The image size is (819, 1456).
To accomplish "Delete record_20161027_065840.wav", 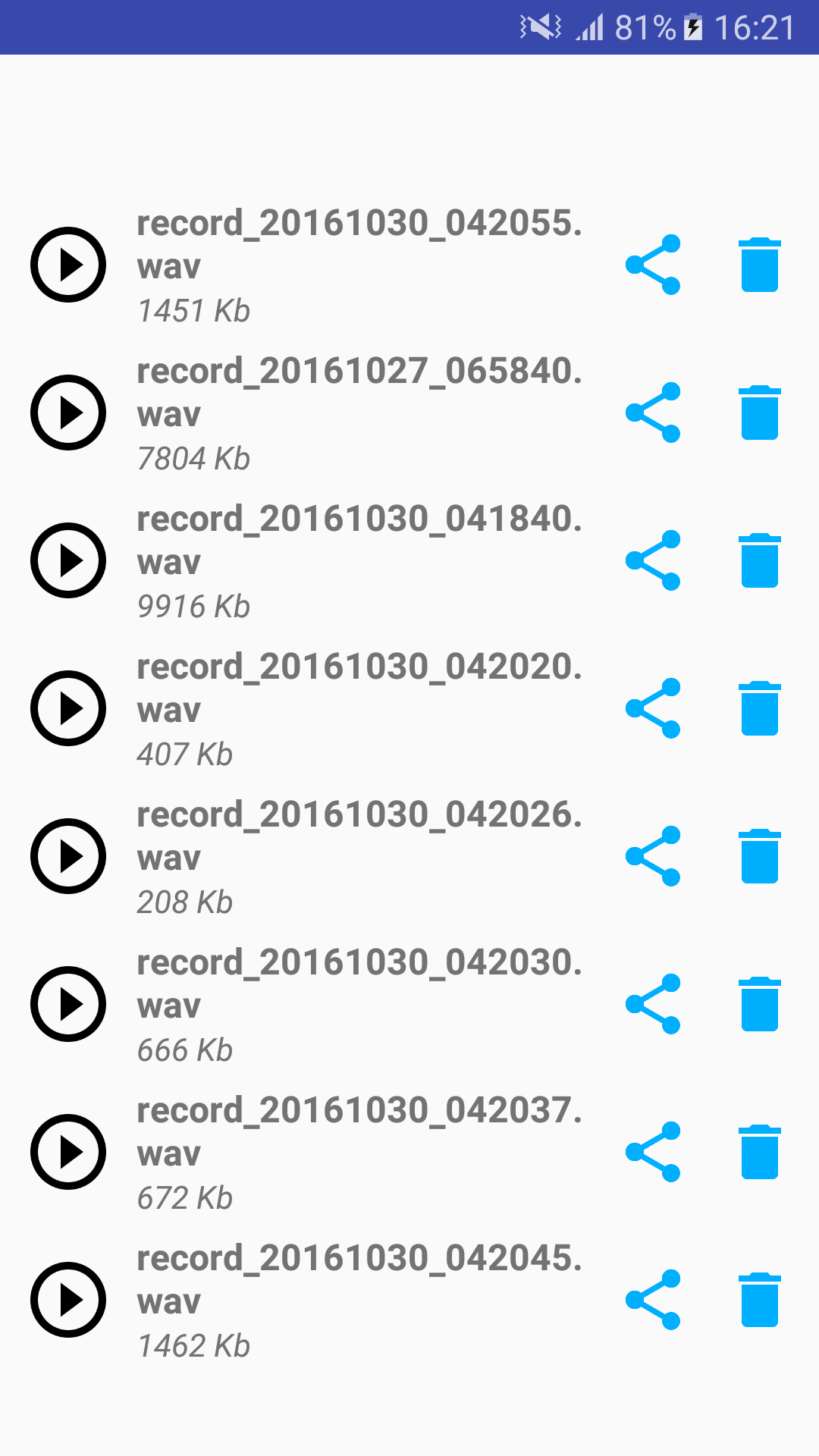I will coord(759,413).
